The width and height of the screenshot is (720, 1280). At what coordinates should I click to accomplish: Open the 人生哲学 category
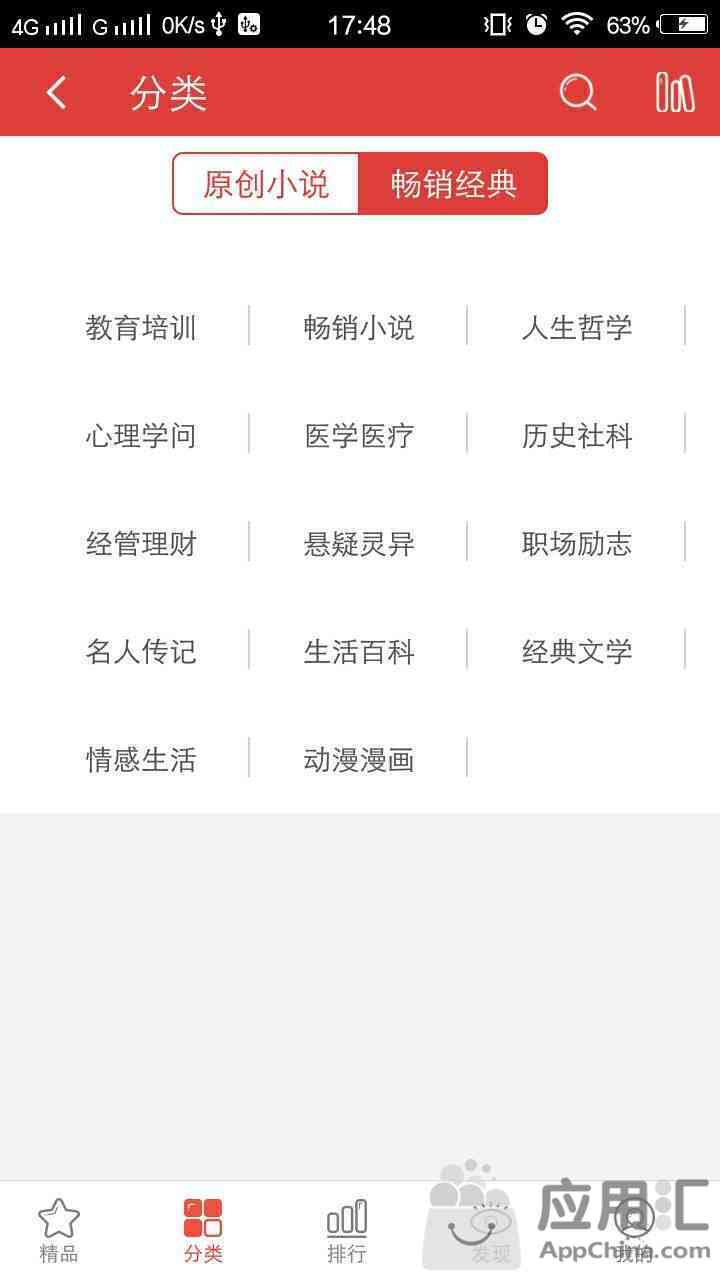[577, 328]
